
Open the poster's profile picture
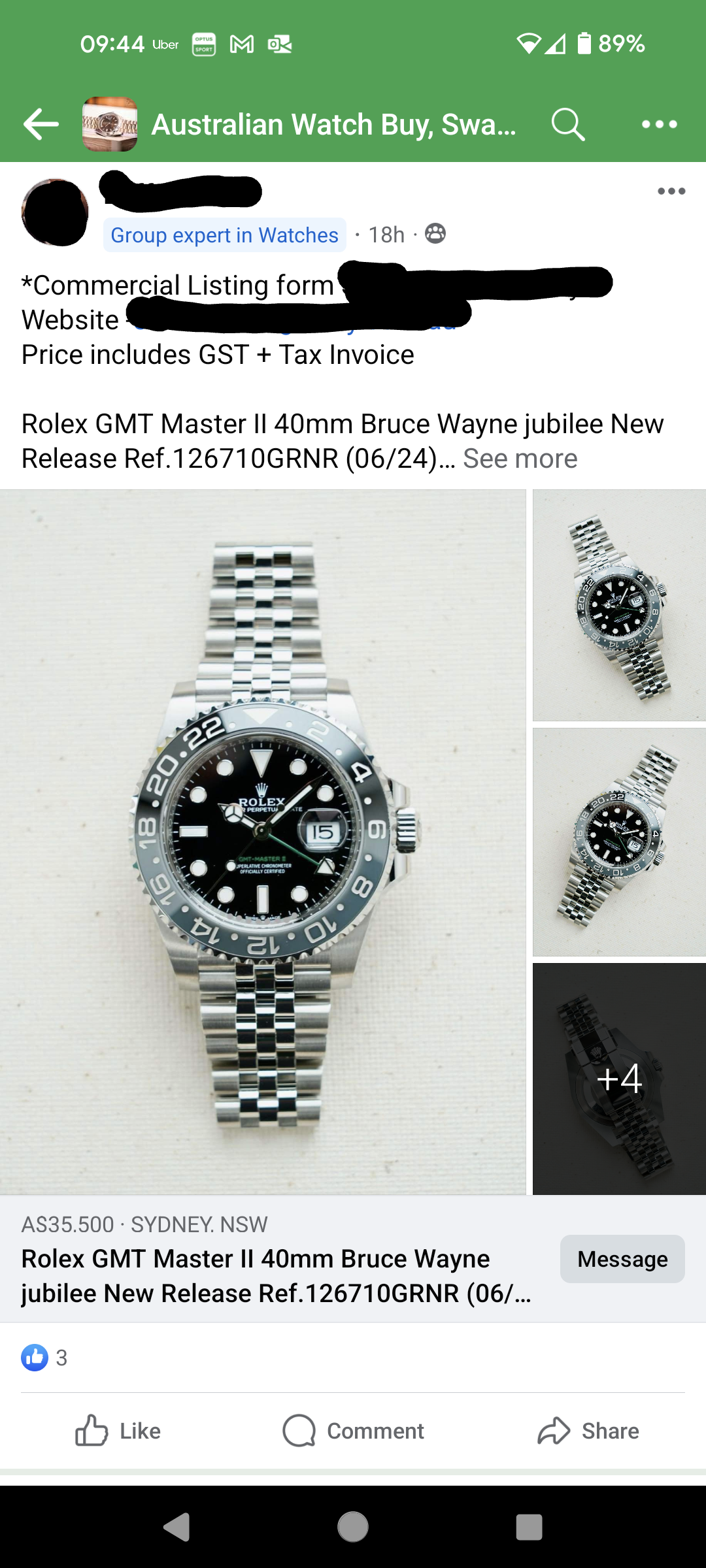[55, 212]
